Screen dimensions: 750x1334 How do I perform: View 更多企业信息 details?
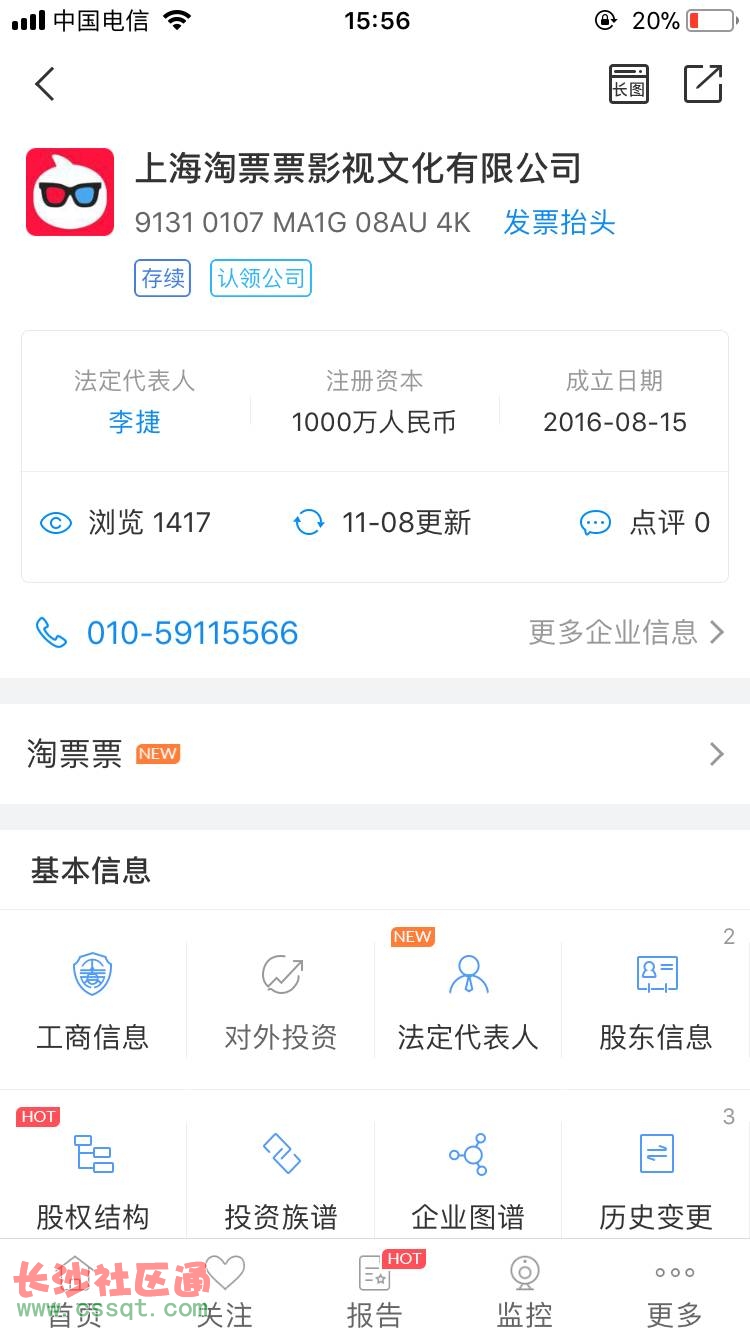click(x=626, y=632)
